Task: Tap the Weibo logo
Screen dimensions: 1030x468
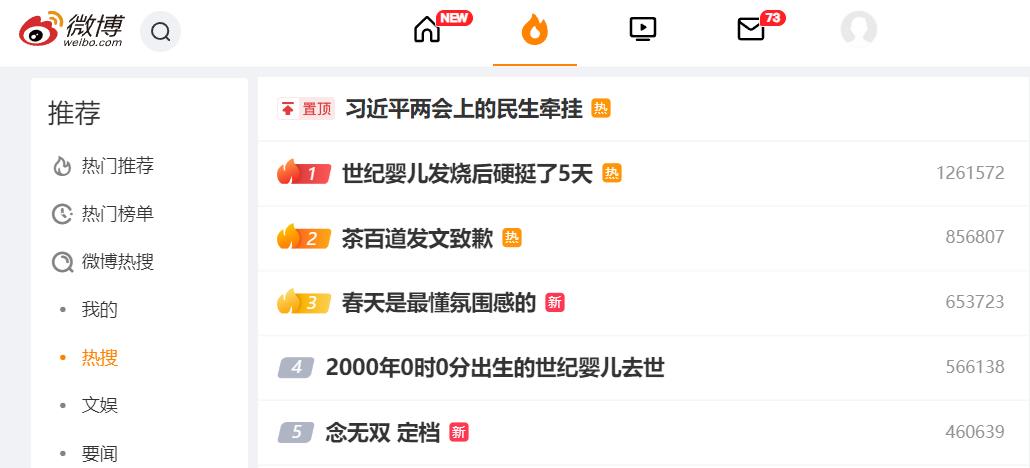Action: pyautogui.click(x=71, y=31)
